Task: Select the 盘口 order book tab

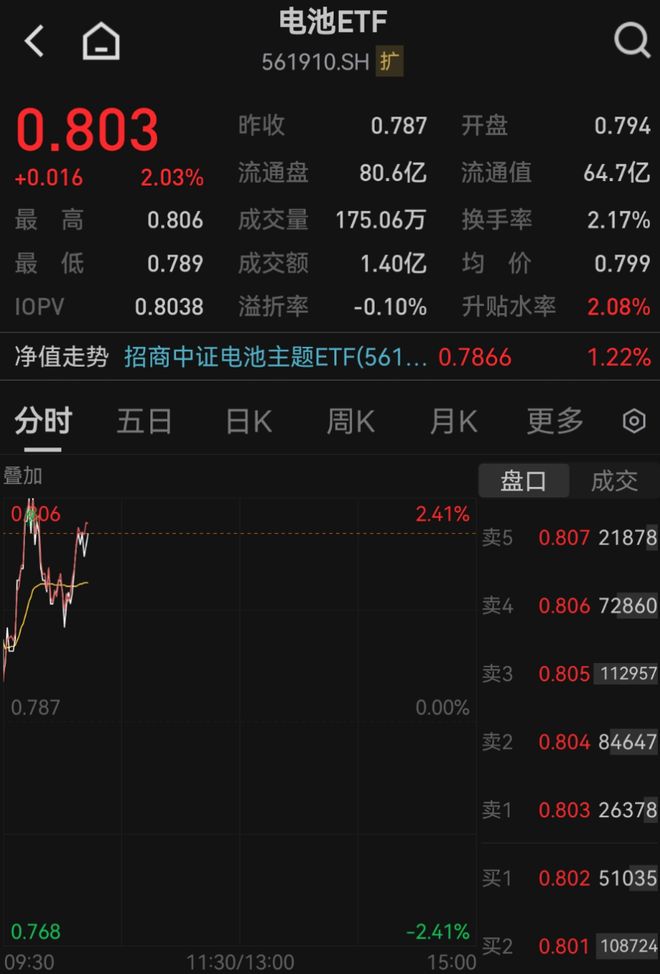Action: coord(523,481)
